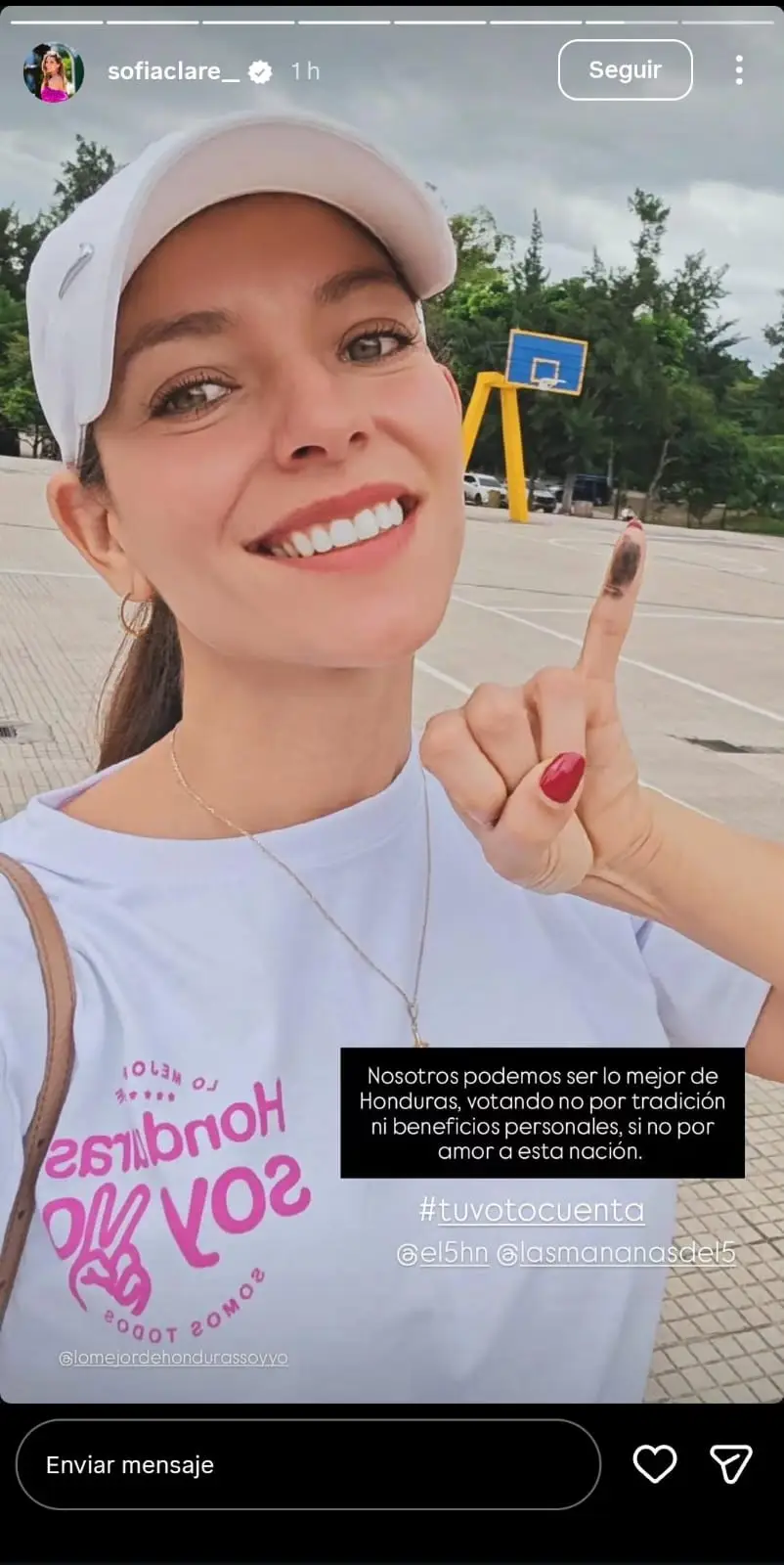The height and width of the screenshot is (1565, 784).
Task: Tap the sofiaclare_ username
Action: point(173,71)
